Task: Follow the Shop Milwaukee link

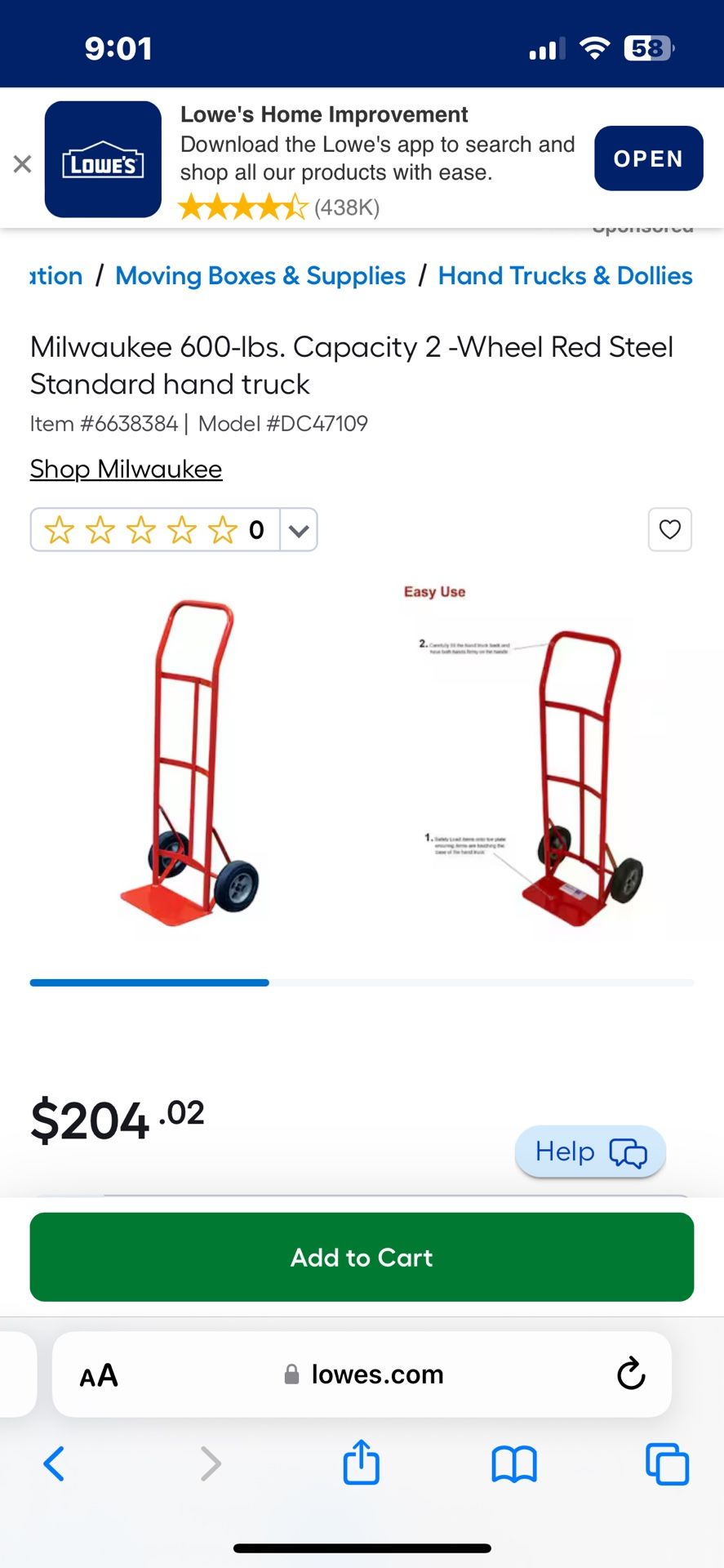Action: tap(126, 469)
